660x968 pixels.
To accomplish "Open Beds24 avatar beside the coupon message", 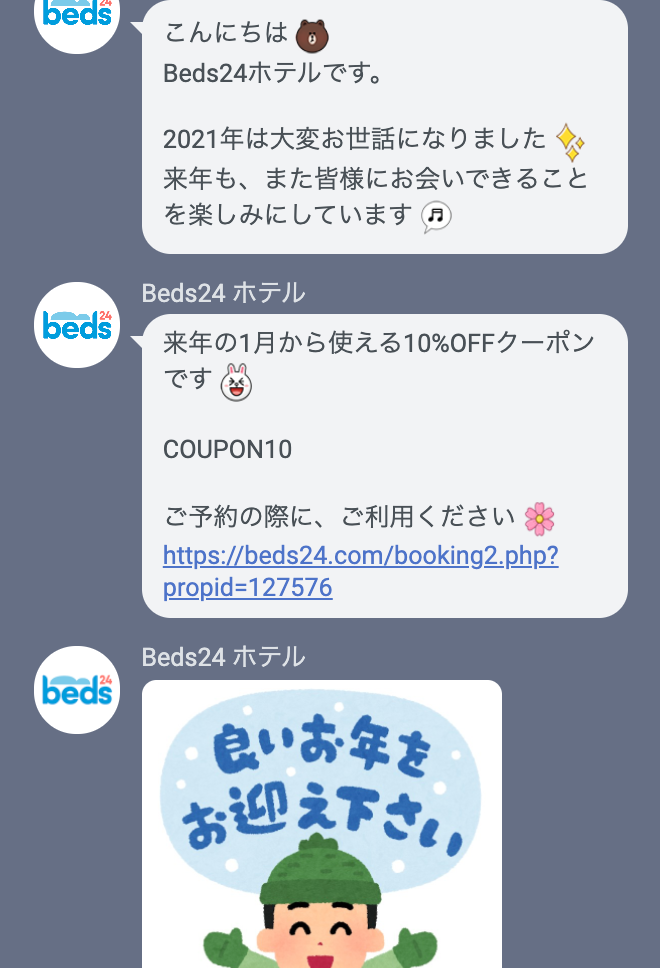I will (x=77, y=325).
